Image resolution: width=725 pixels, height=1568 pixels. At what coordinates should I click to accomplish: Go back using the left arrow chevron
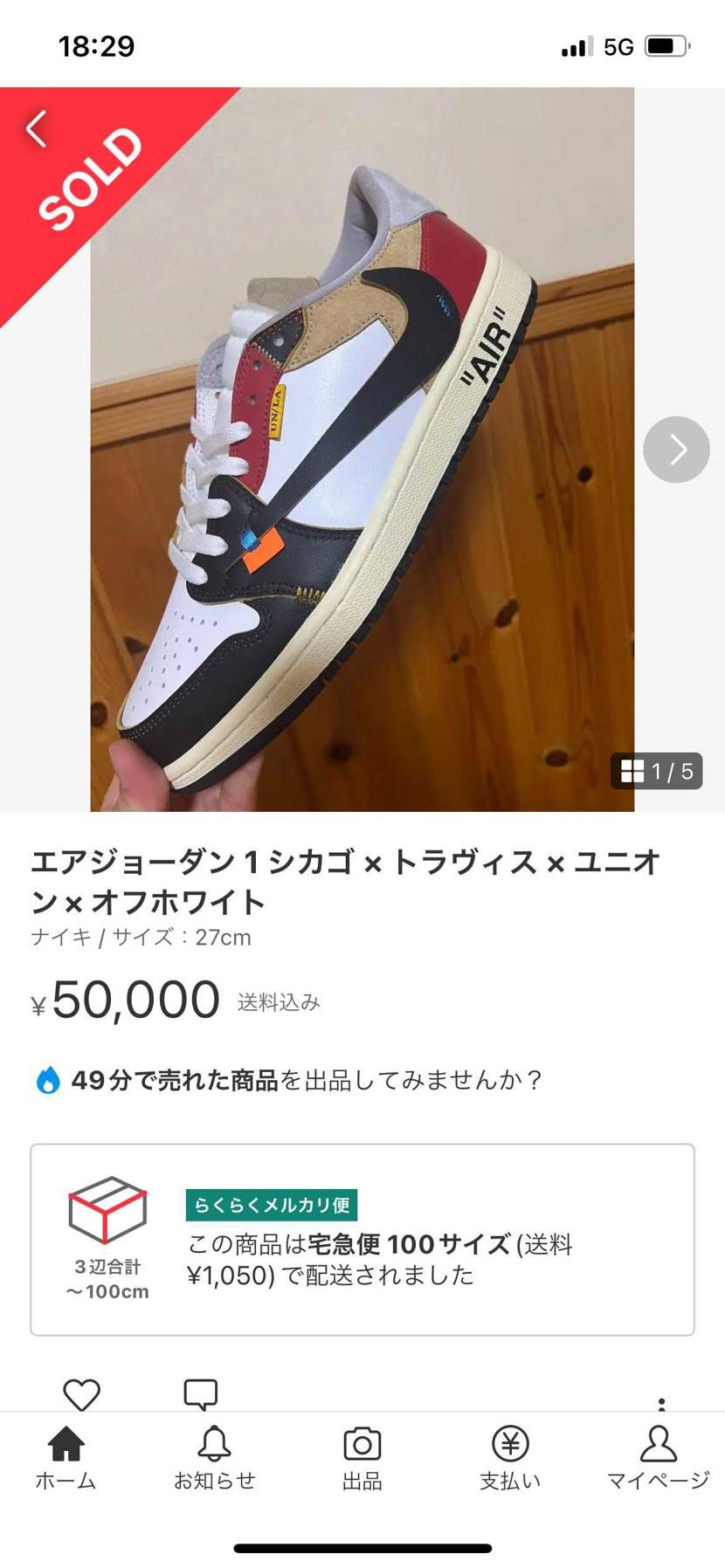[37, 129]
